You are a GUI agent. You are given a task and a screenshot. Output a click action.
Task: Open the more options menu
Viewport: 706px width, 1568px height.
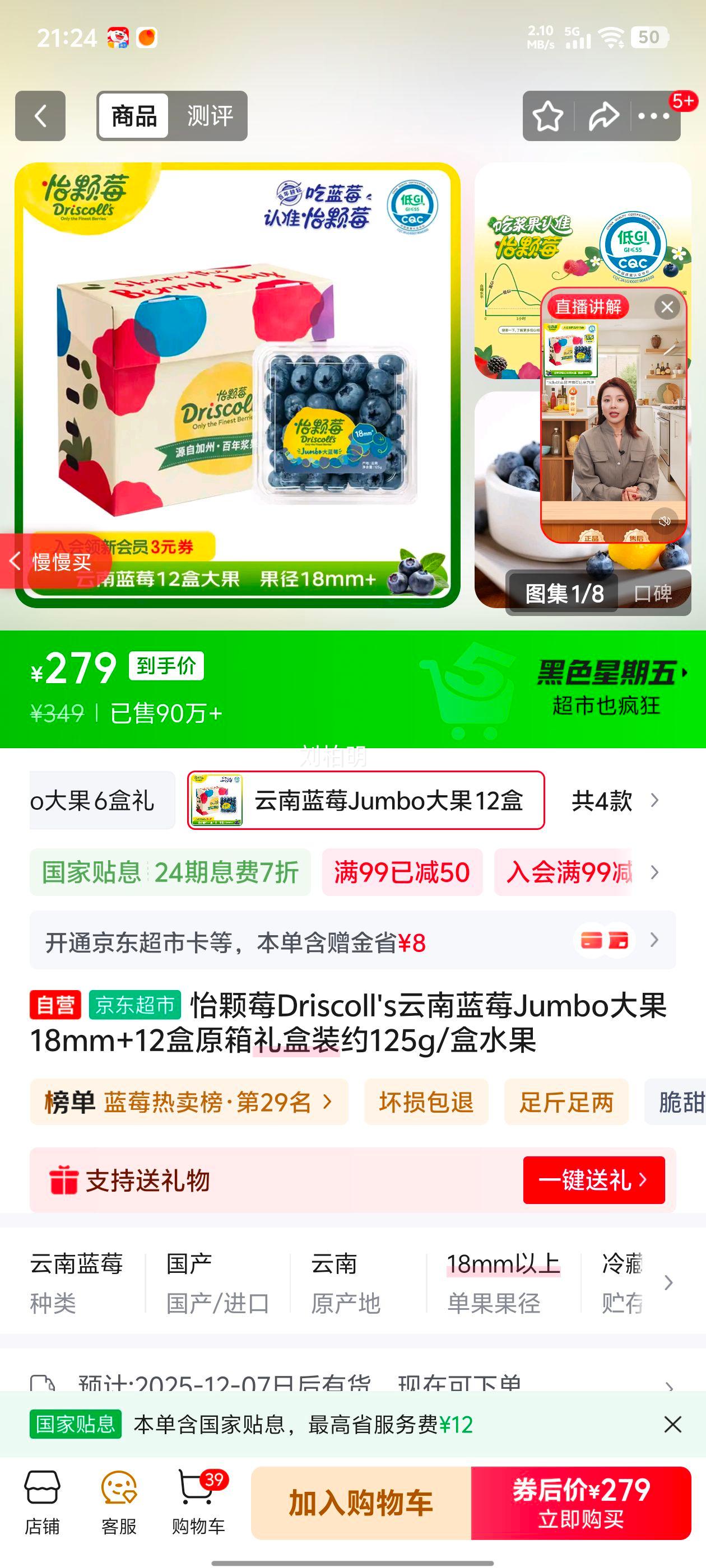[x=654, y=116]
